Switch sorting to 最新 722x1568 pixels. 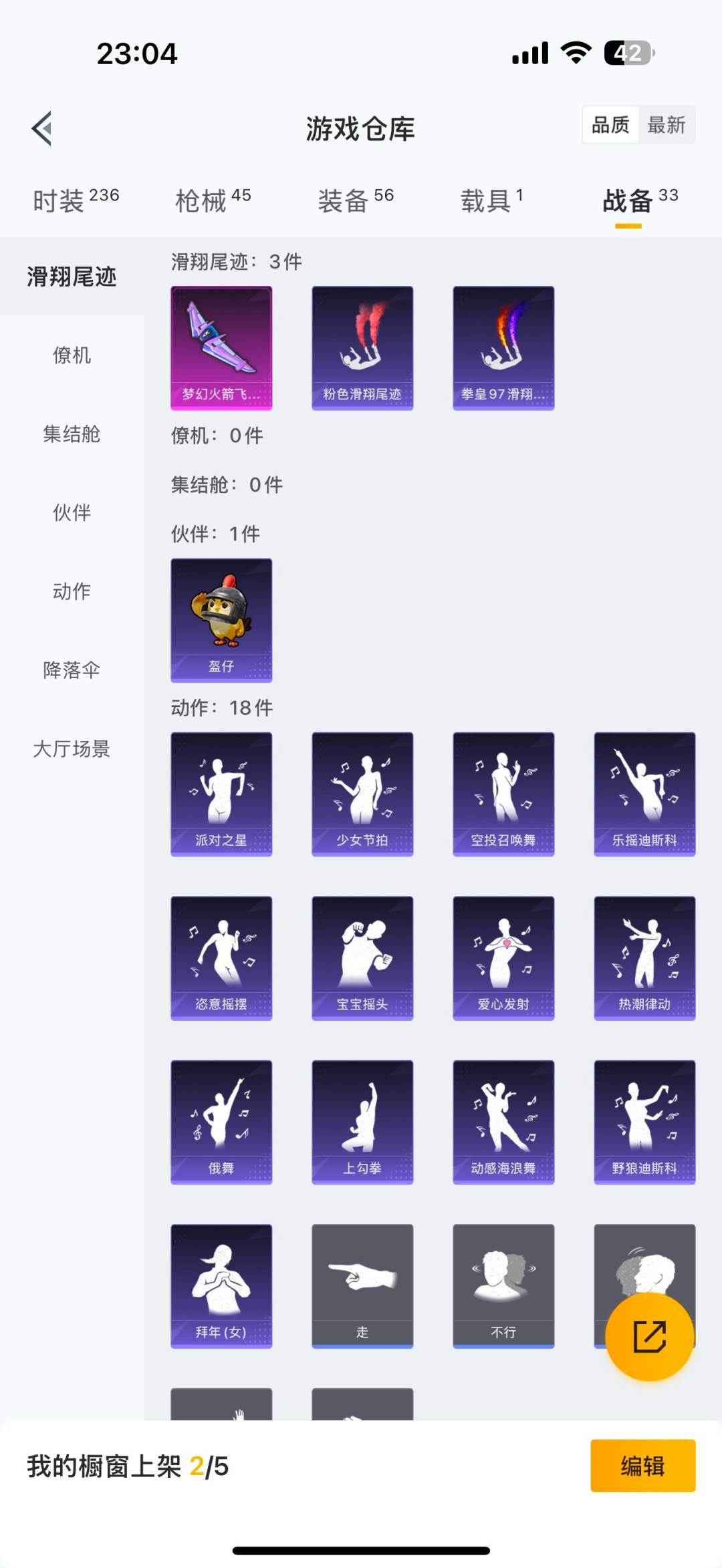click(x=668, y=125)
